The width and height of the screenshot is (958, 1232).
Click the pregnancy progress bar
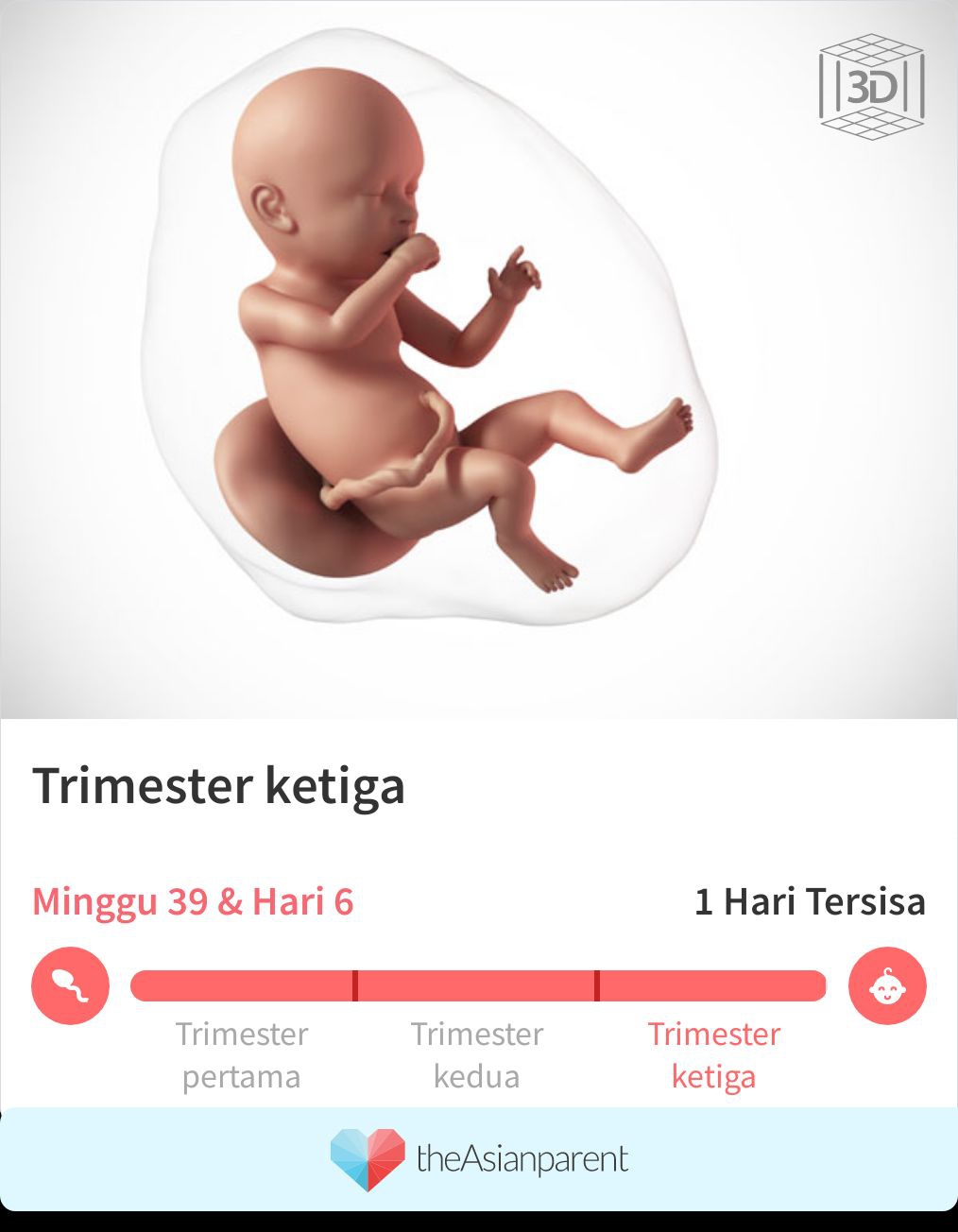(x=478, y=984)
